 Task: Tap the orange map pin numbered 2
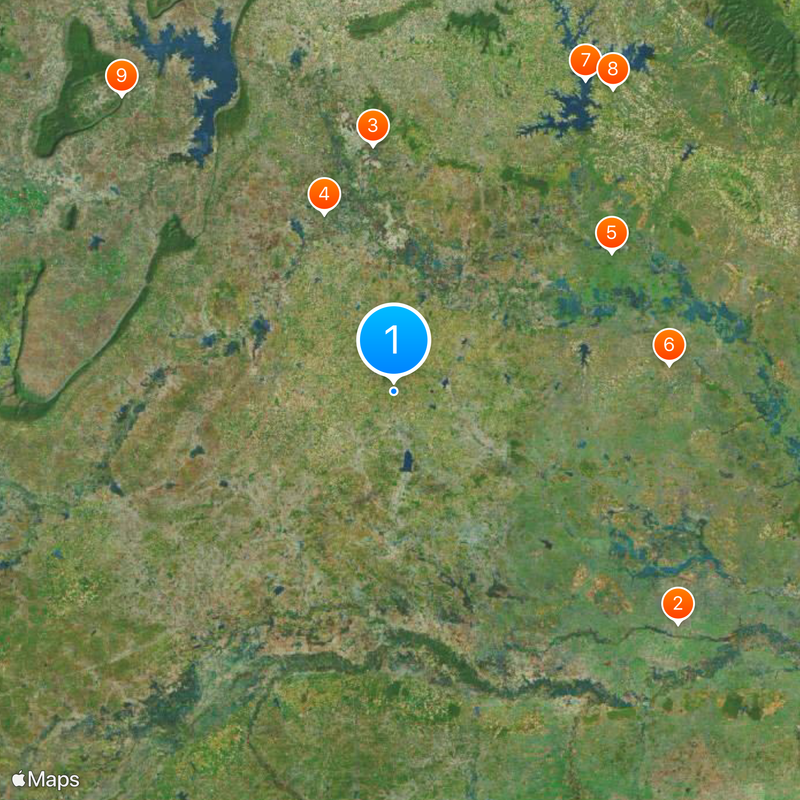click(x=678, y=603)
